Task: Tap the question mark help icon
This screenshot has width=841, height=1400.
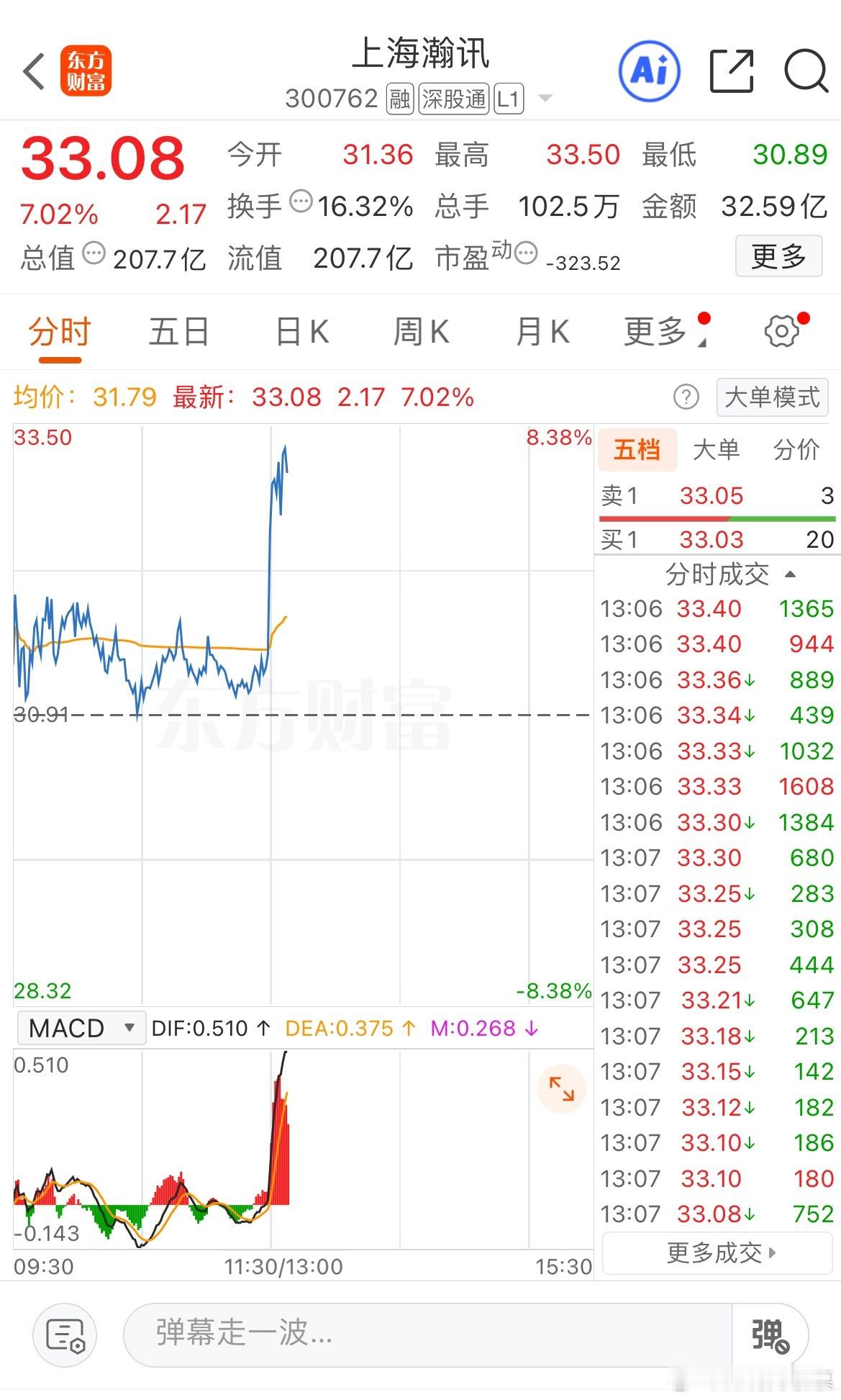Action: [687, 397]
